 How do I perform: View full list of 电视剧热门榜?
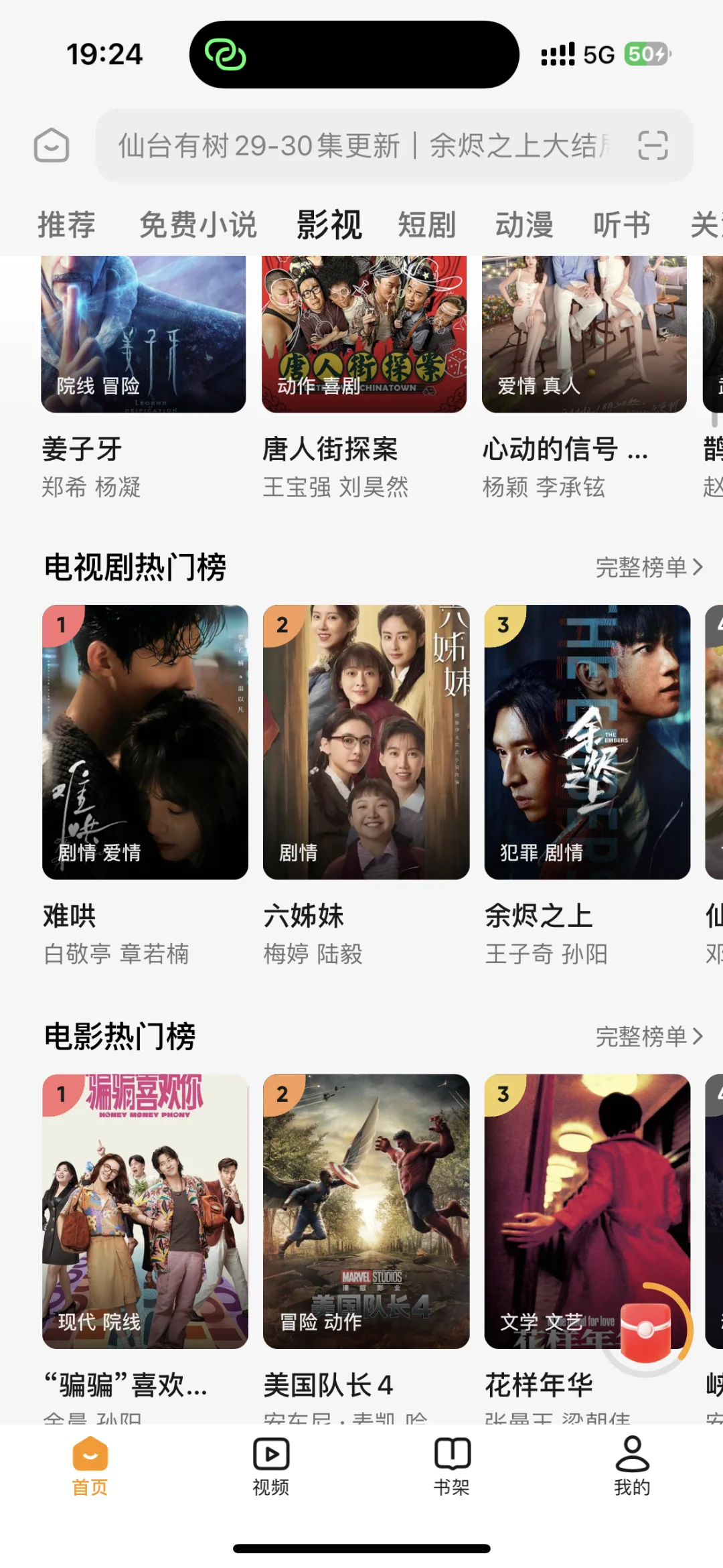pyautogui.click(x=648, y=567)
